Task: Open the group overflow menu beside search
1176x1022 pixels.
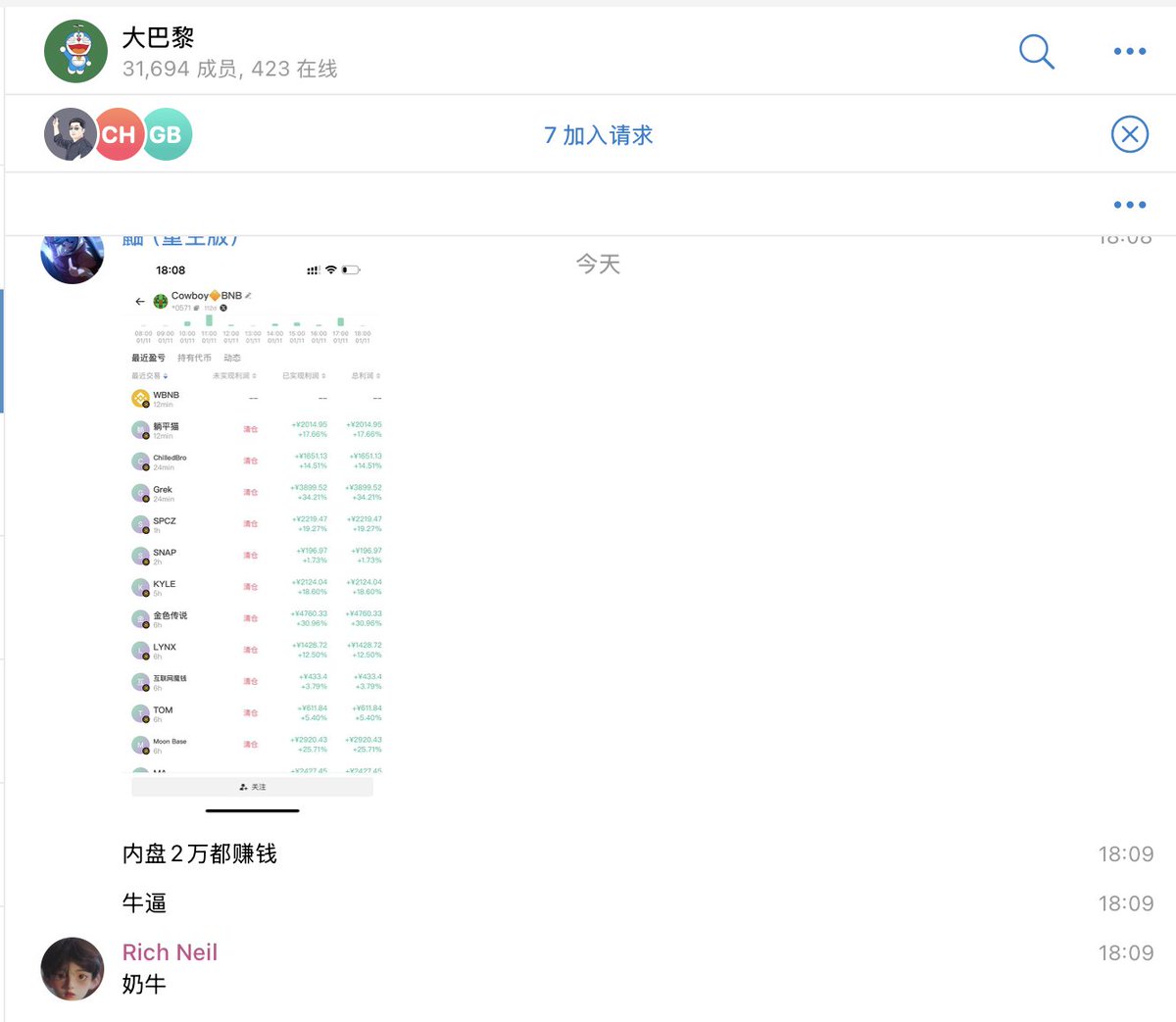Action: 1129,51
